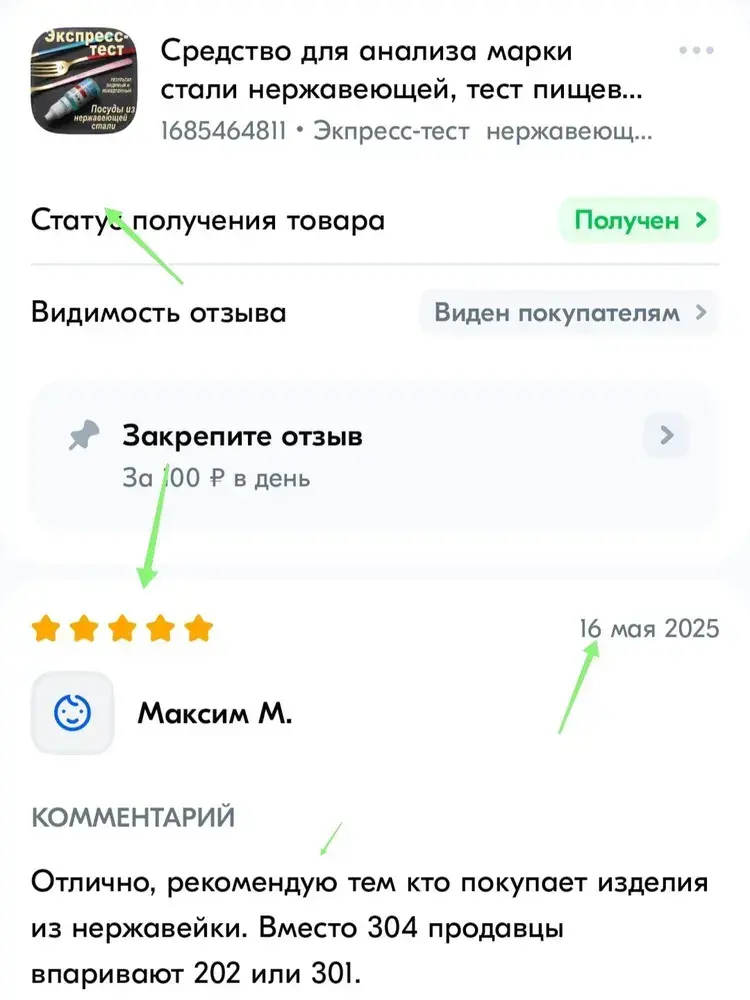Tap the Получен status button
The image size is (750, 1000).
639,221
